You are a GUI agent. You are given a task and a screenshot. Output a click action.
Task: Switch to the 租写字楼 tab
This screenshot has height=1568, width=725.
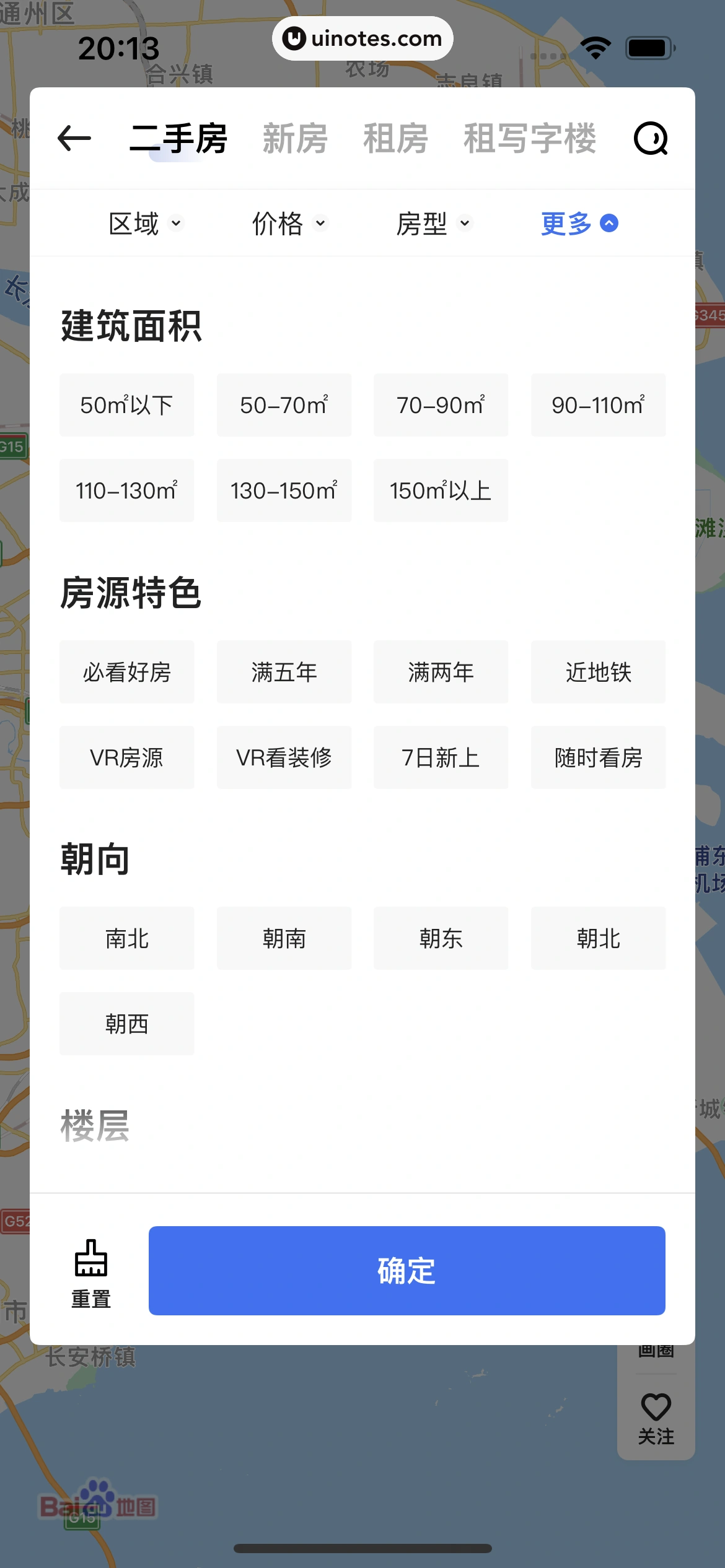[530, 137]
